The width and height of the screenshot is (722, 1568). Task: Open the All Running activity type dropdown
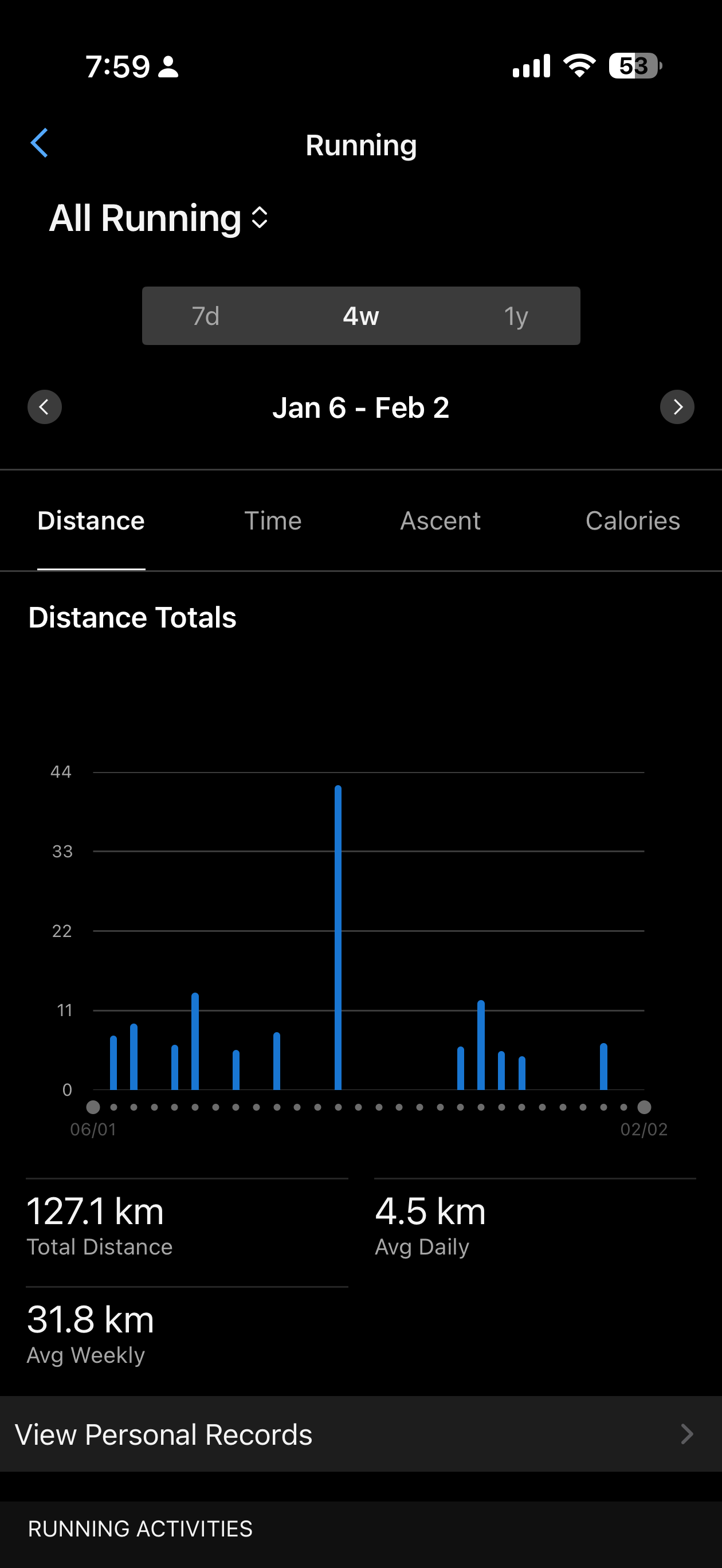pyautogui.click(x=159, y=218)
